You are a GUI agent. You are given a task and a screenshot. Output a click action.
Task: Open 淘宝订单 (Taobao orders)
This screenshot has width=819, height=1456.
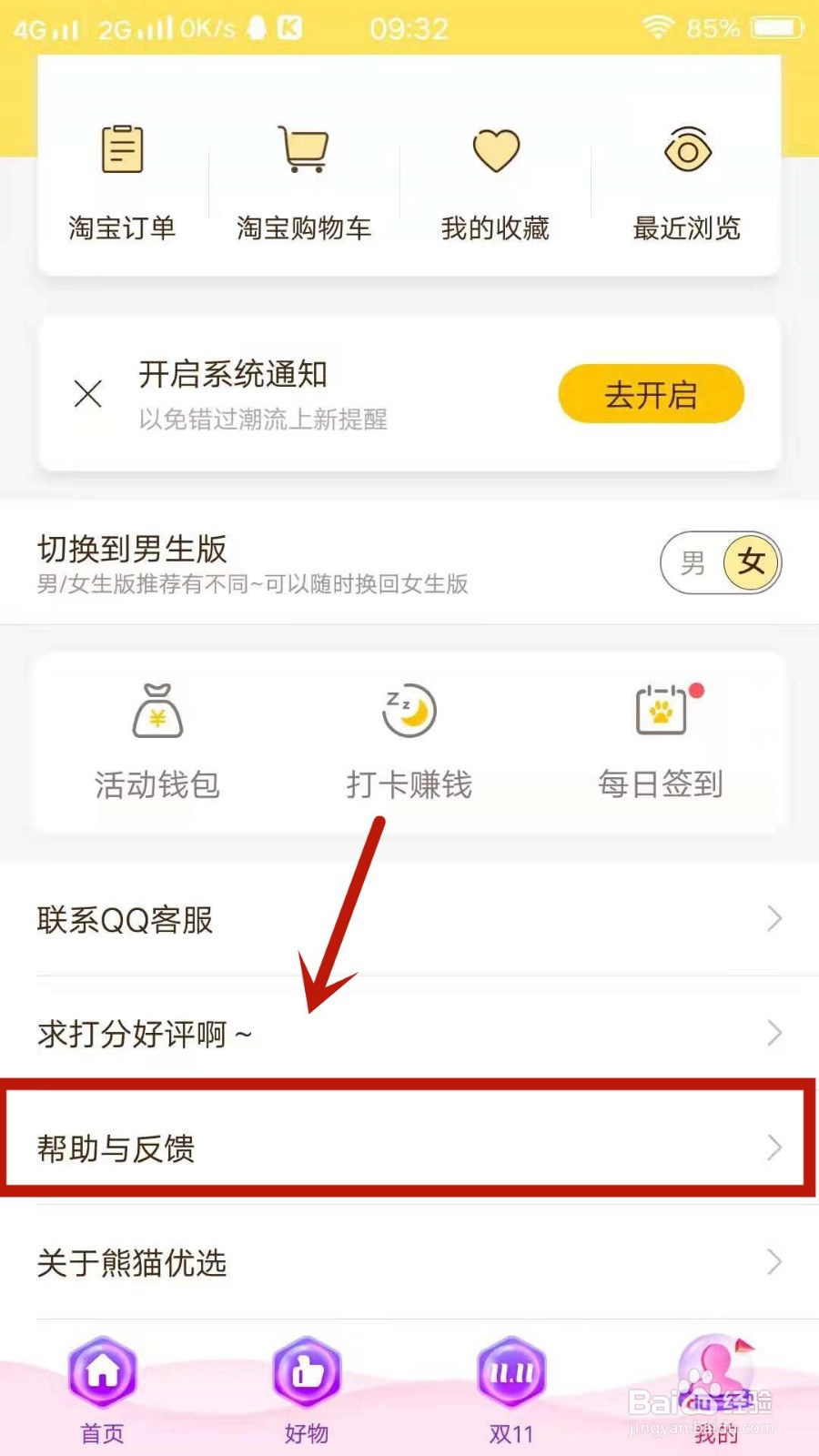click(x=123, y=182)
